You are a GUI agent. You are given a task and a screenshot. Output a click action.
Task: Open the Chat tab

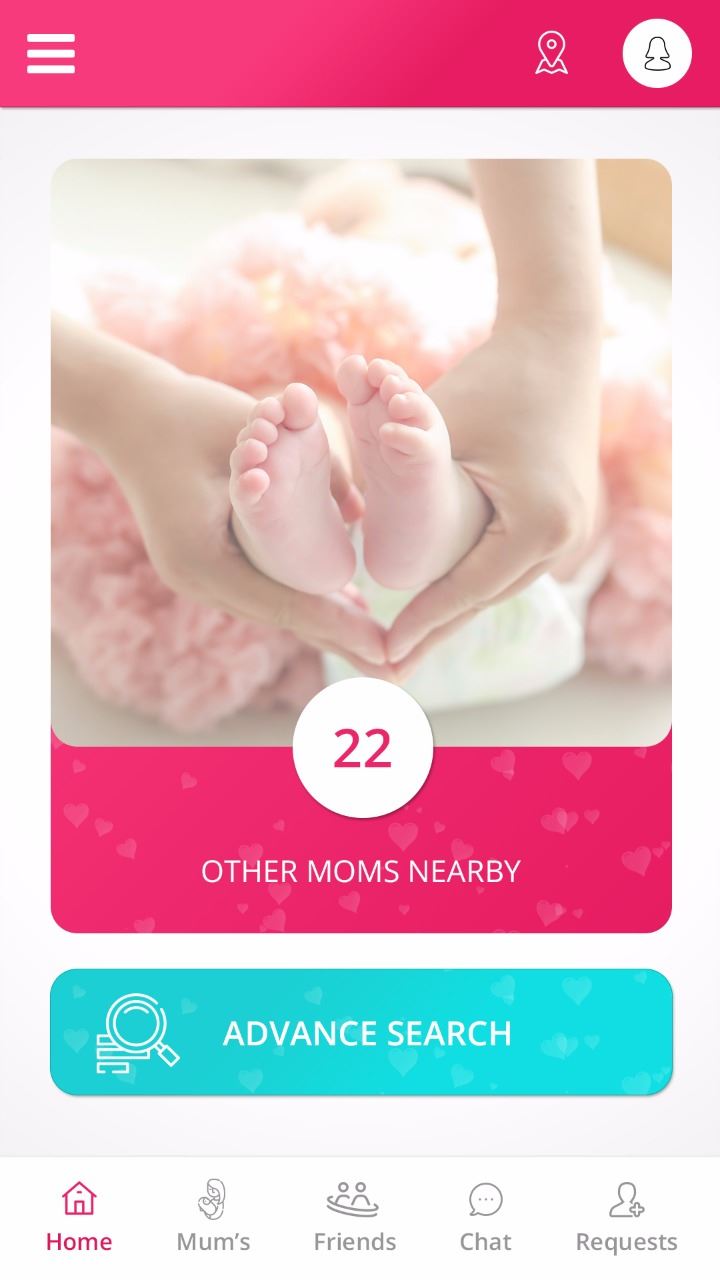pos(485,1216)
